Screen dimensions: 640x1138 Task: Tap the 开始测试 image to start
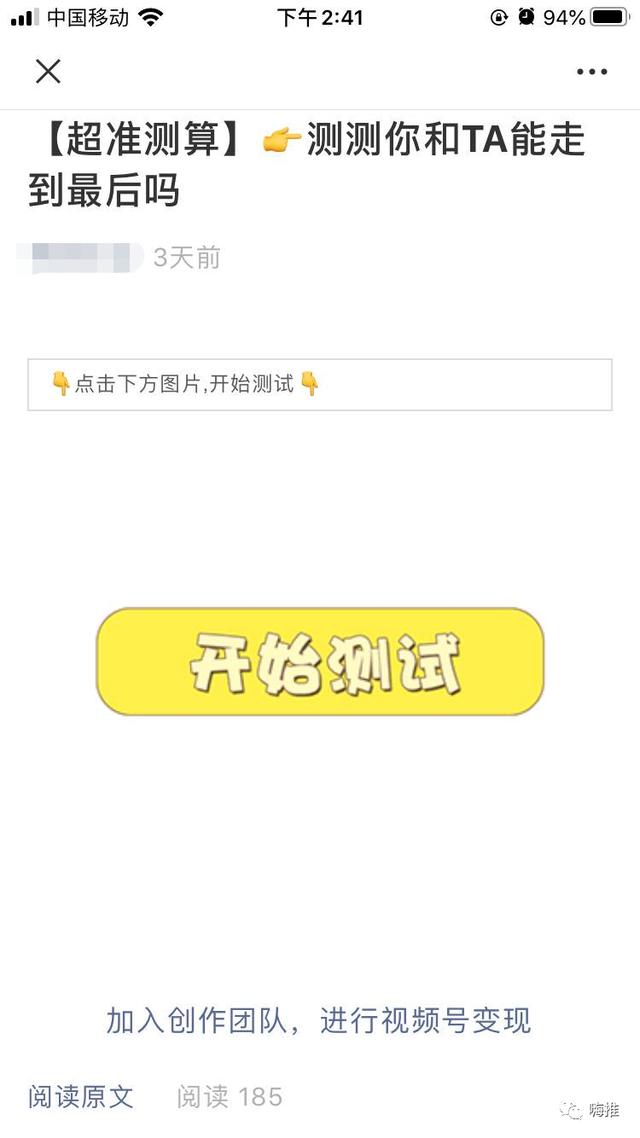[320, 662]
